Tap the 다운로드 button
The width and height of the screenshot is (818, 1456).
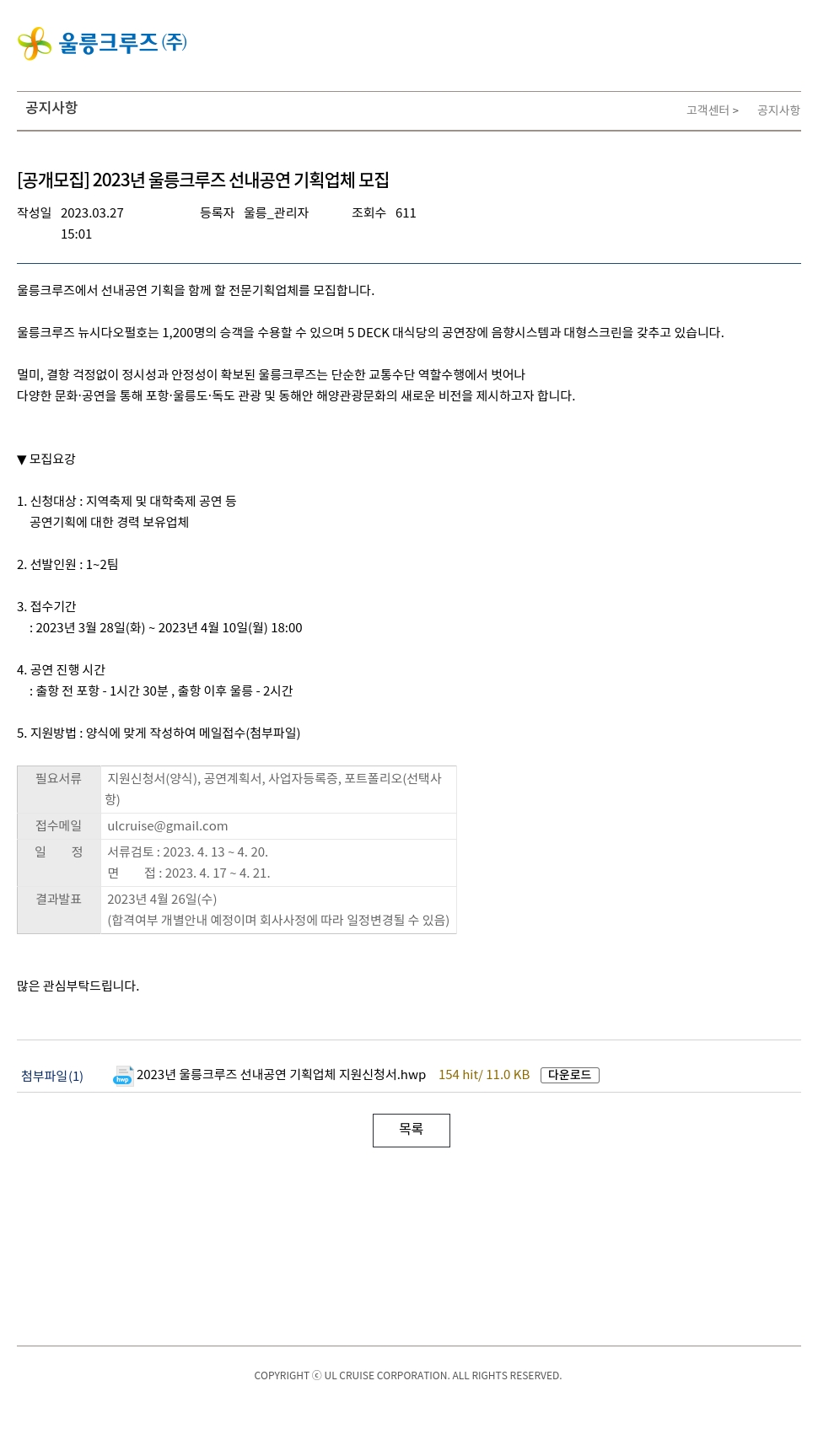[570, 1075]
